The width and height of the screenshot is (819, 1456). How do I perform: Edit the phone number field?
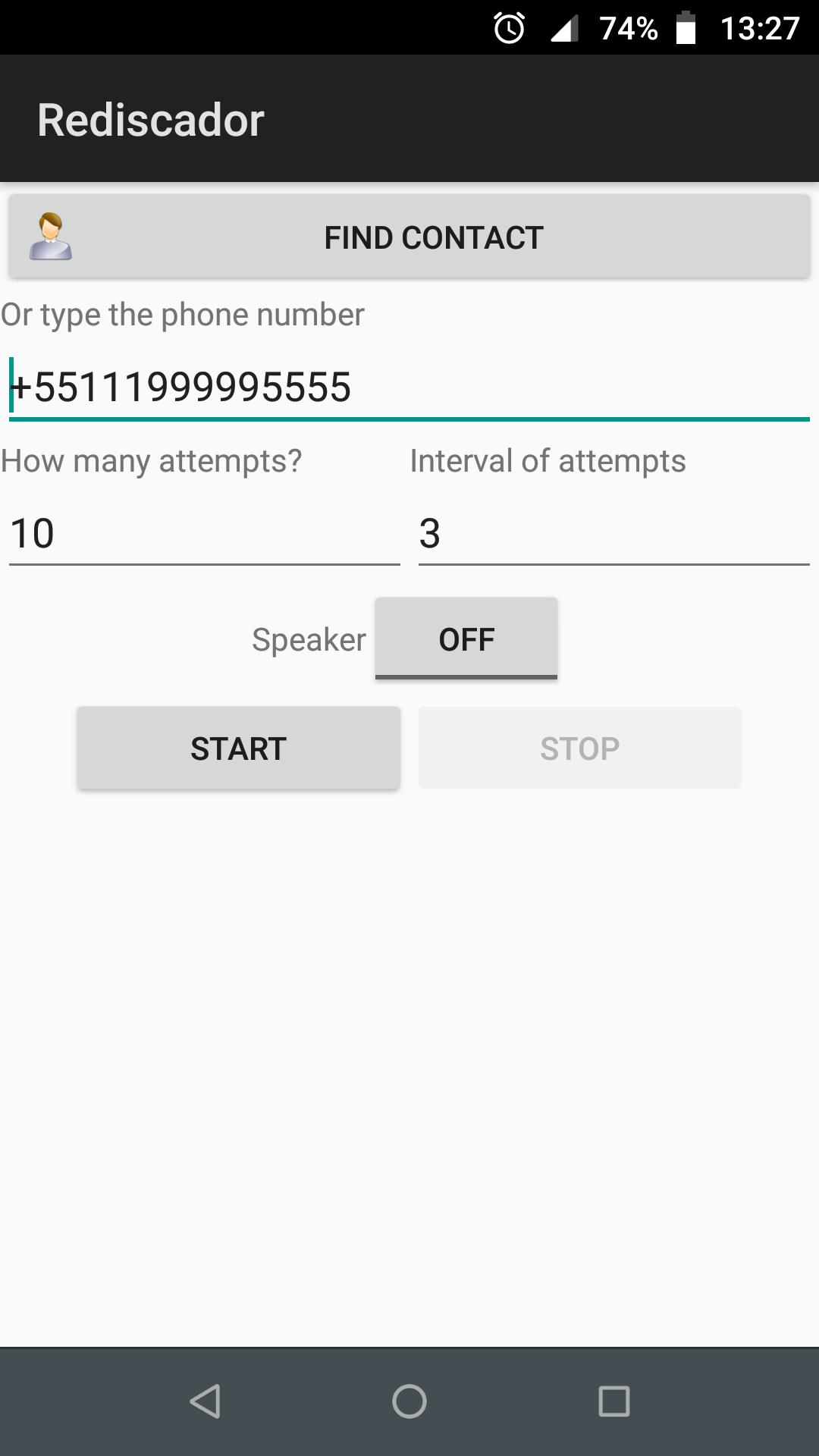click(x=409, y=388)
